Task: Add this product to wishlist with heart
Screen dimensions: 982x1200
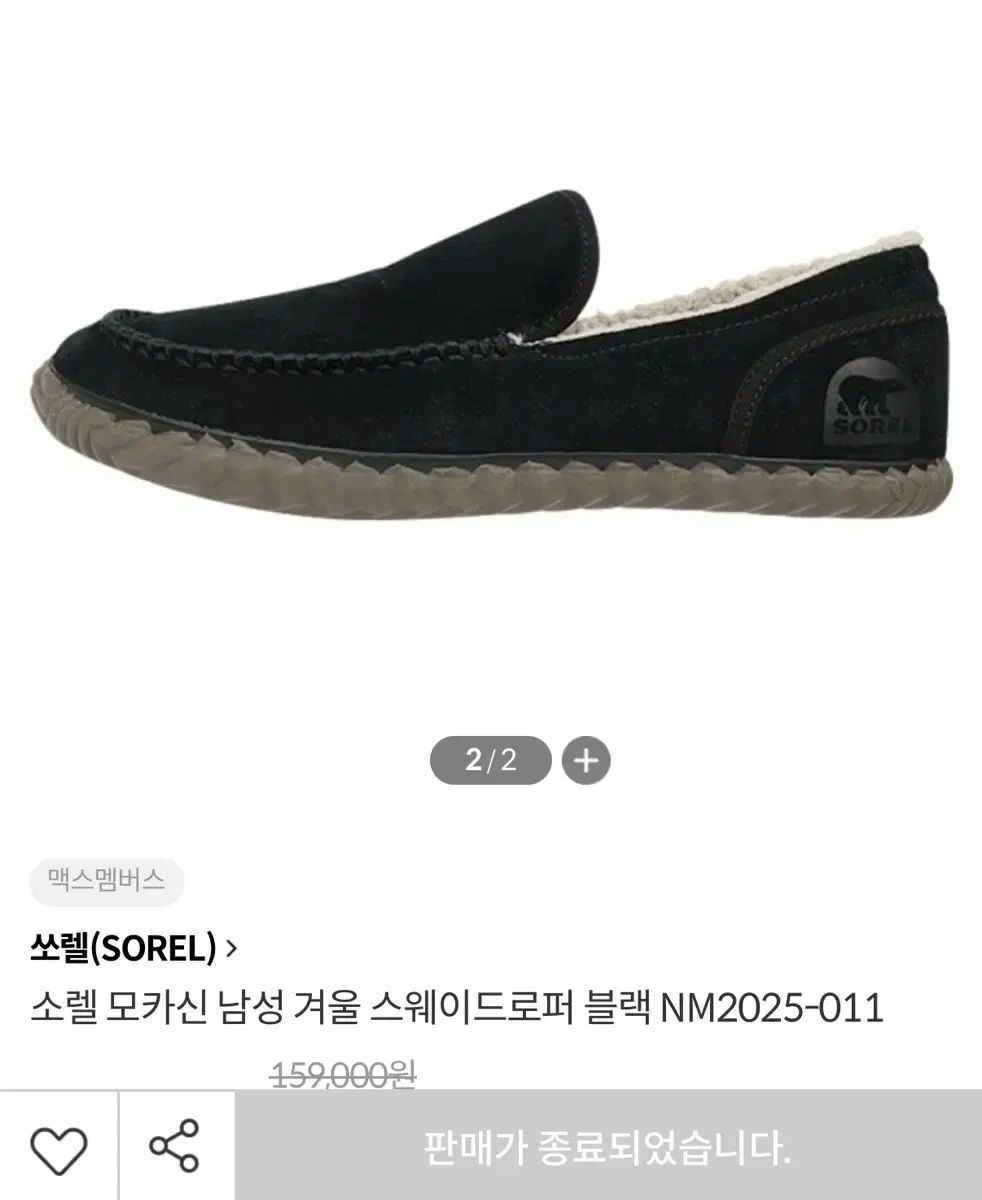Action: click(58, 1148)
